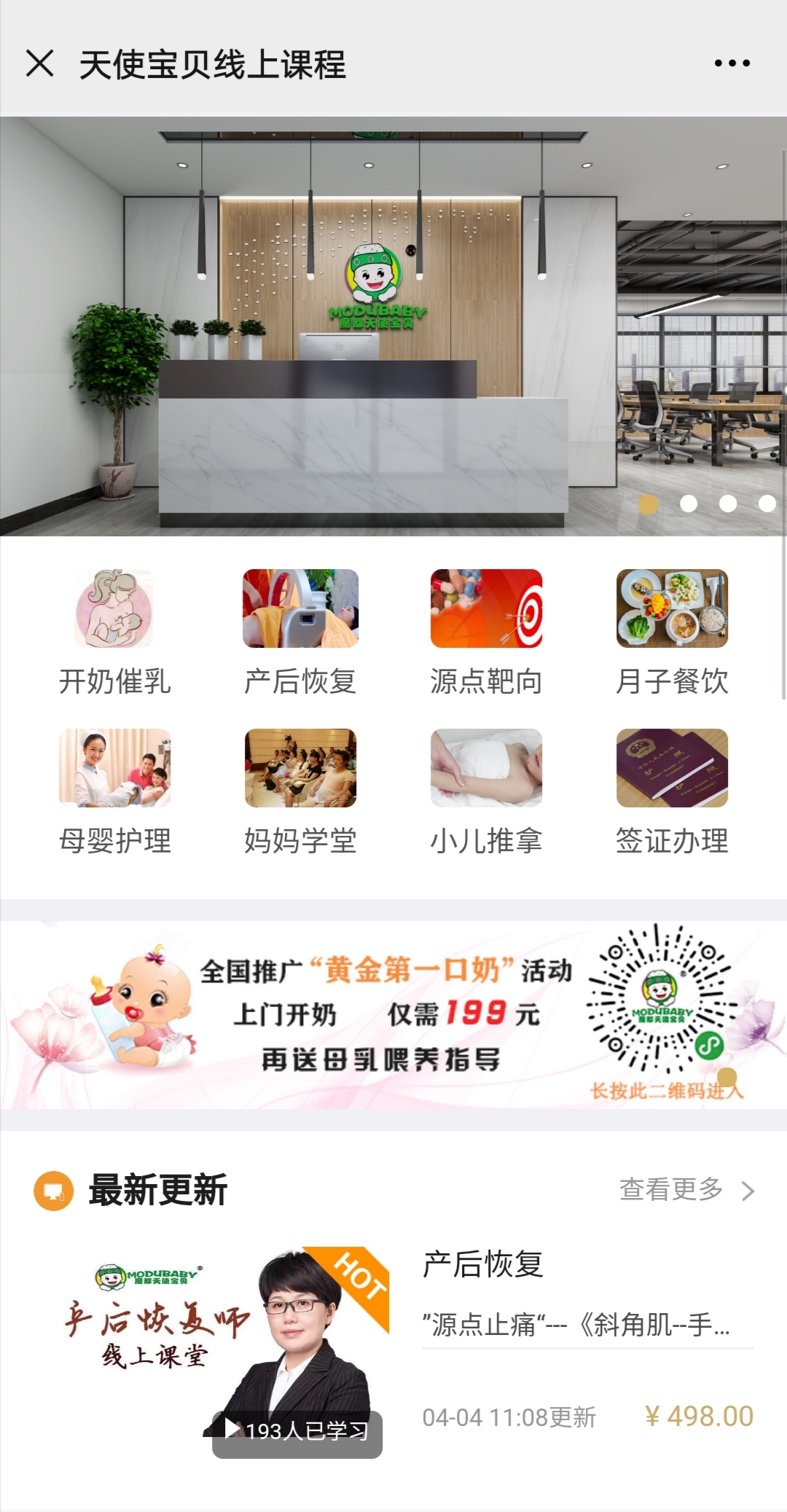Select the 小儿推拿 category
The height and width of the screenshot is (1512, 787).
[x=486, y=791]
